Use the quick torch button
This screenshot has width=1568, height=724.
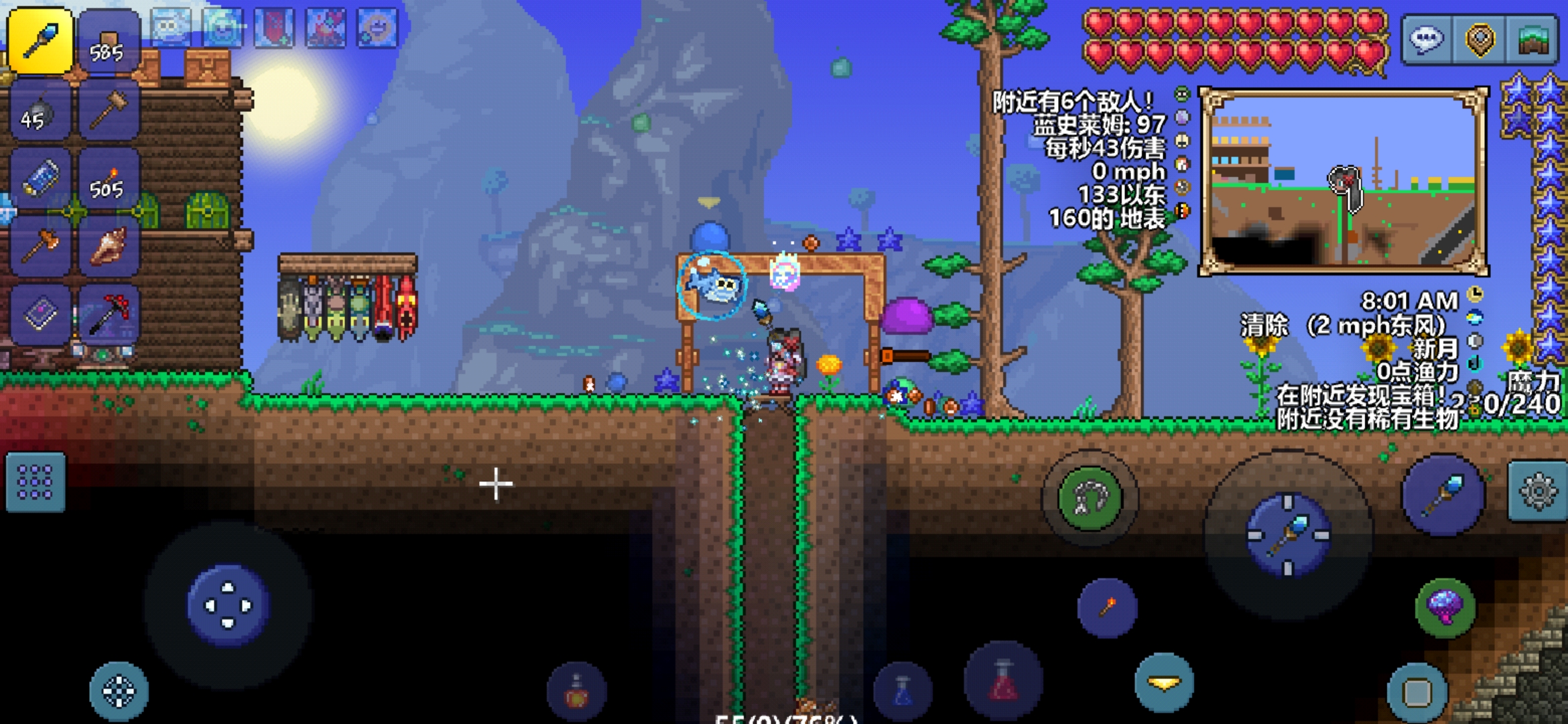click(x=1107, y=608)
